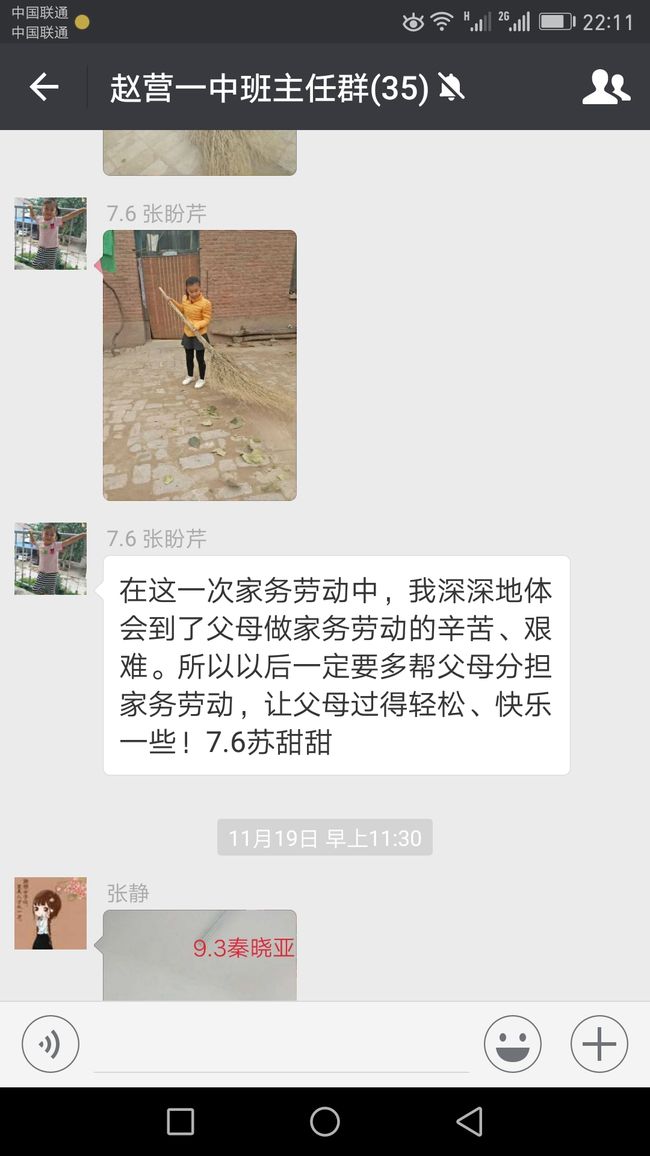Open photo of girl sweeping with broom

click(x=200, y=365)
